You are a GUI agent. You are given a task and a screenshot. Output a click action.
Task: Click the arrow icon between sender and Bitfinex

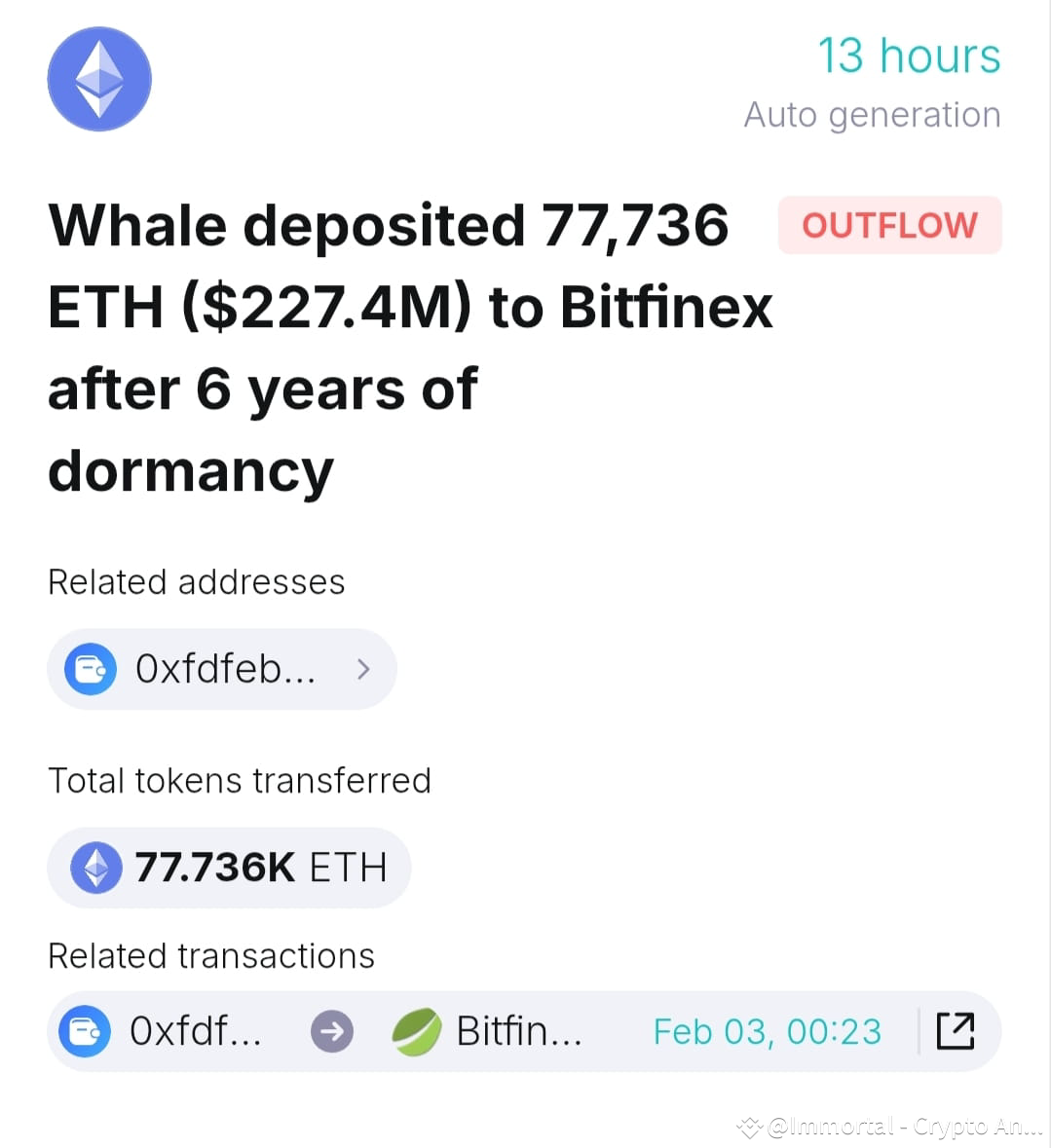click(x=331, y=1030)
